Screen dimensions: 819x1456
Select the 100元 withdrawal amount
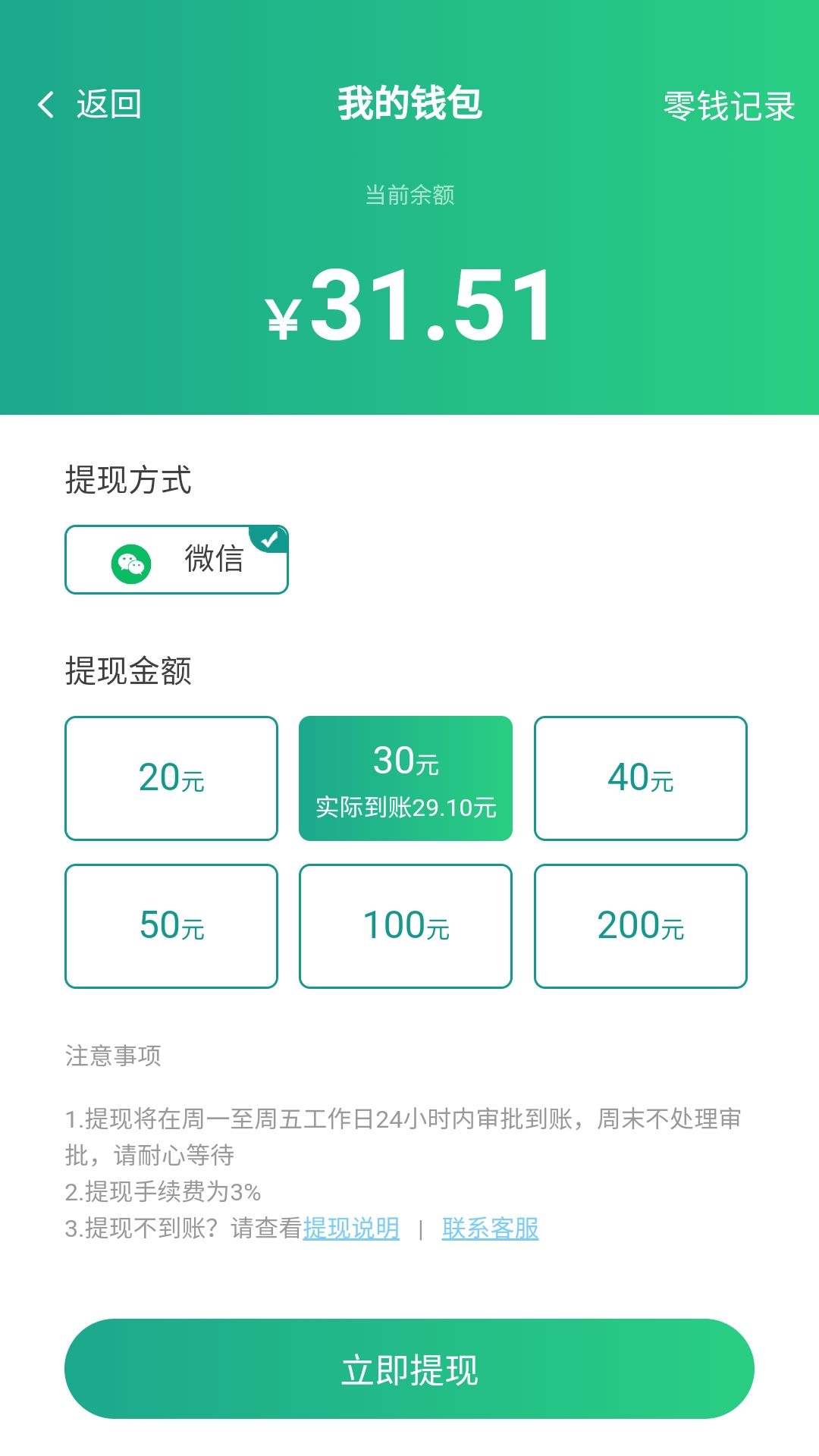point(406,925)
